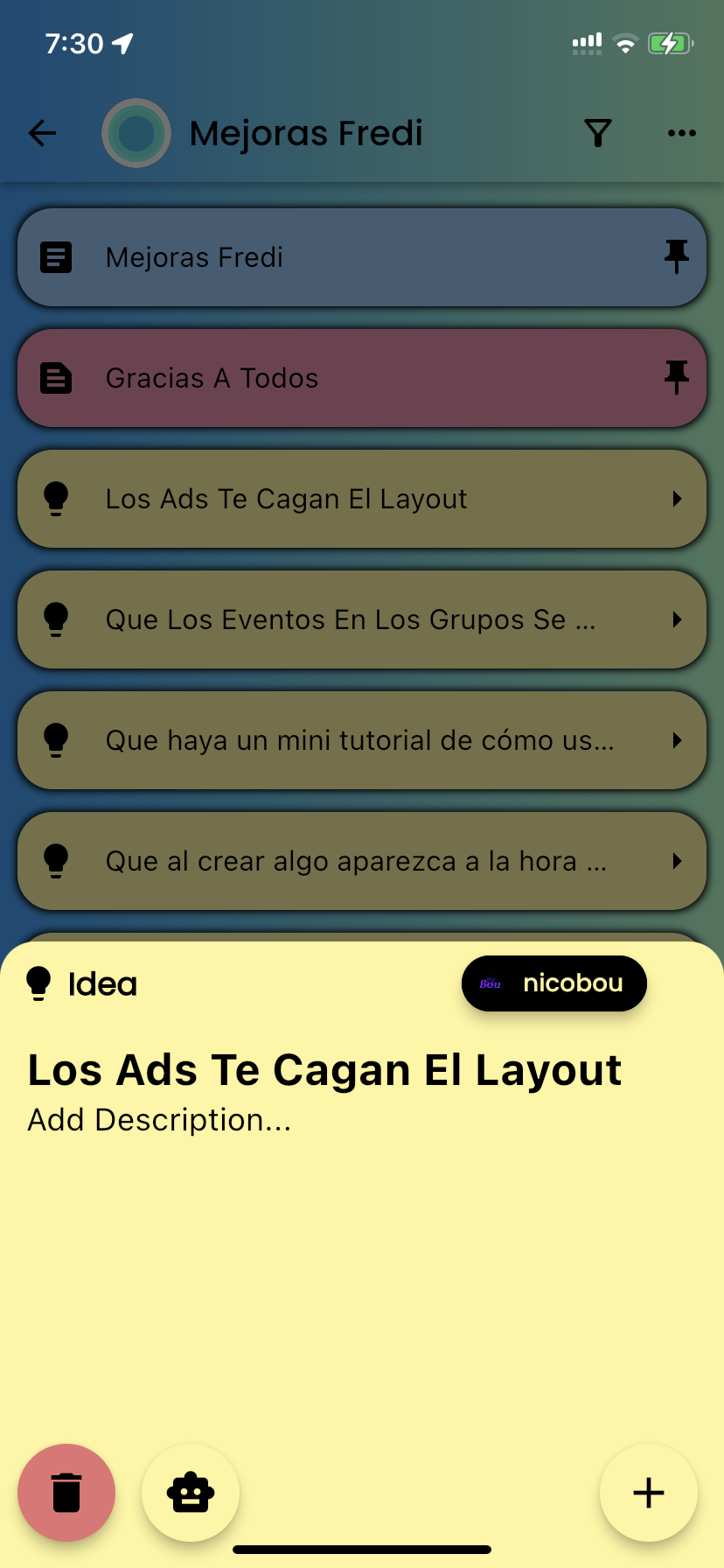Screen dimensions: 724x1568
Task: Go back with the arrow icon
Action: 42,133
